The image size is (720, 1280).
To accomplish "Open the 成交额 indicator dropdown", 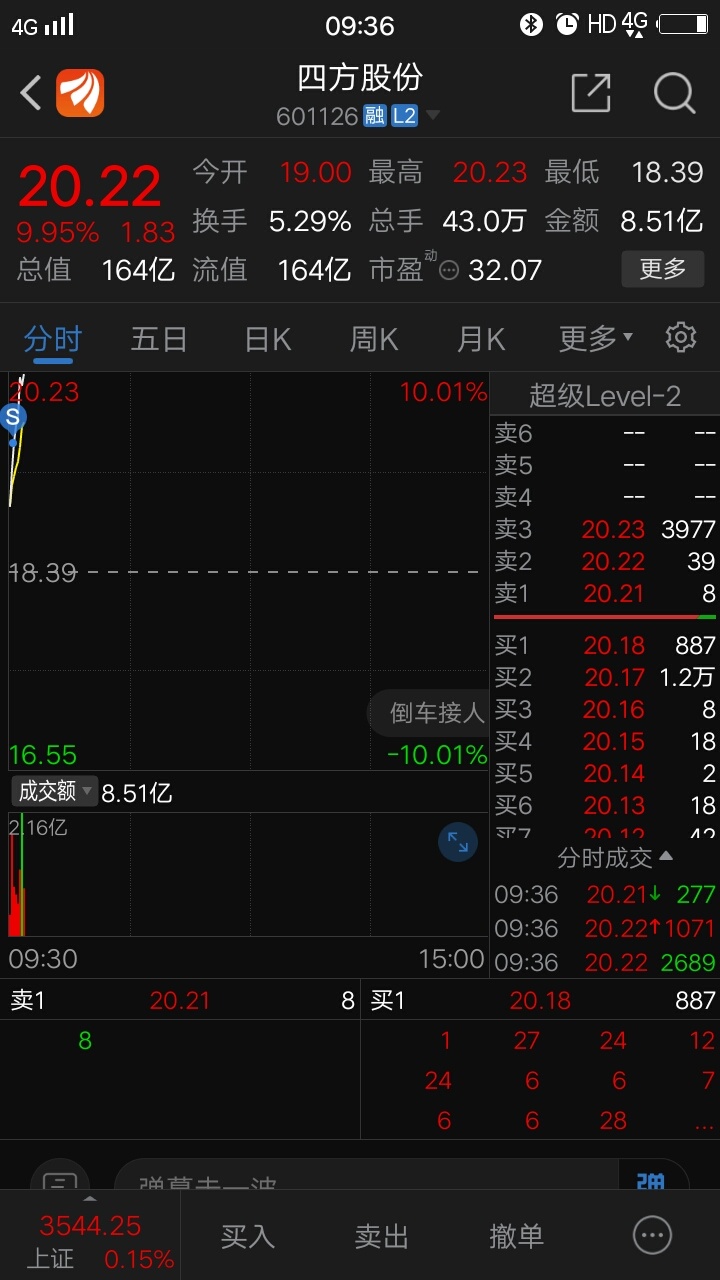I will (55, 791).
